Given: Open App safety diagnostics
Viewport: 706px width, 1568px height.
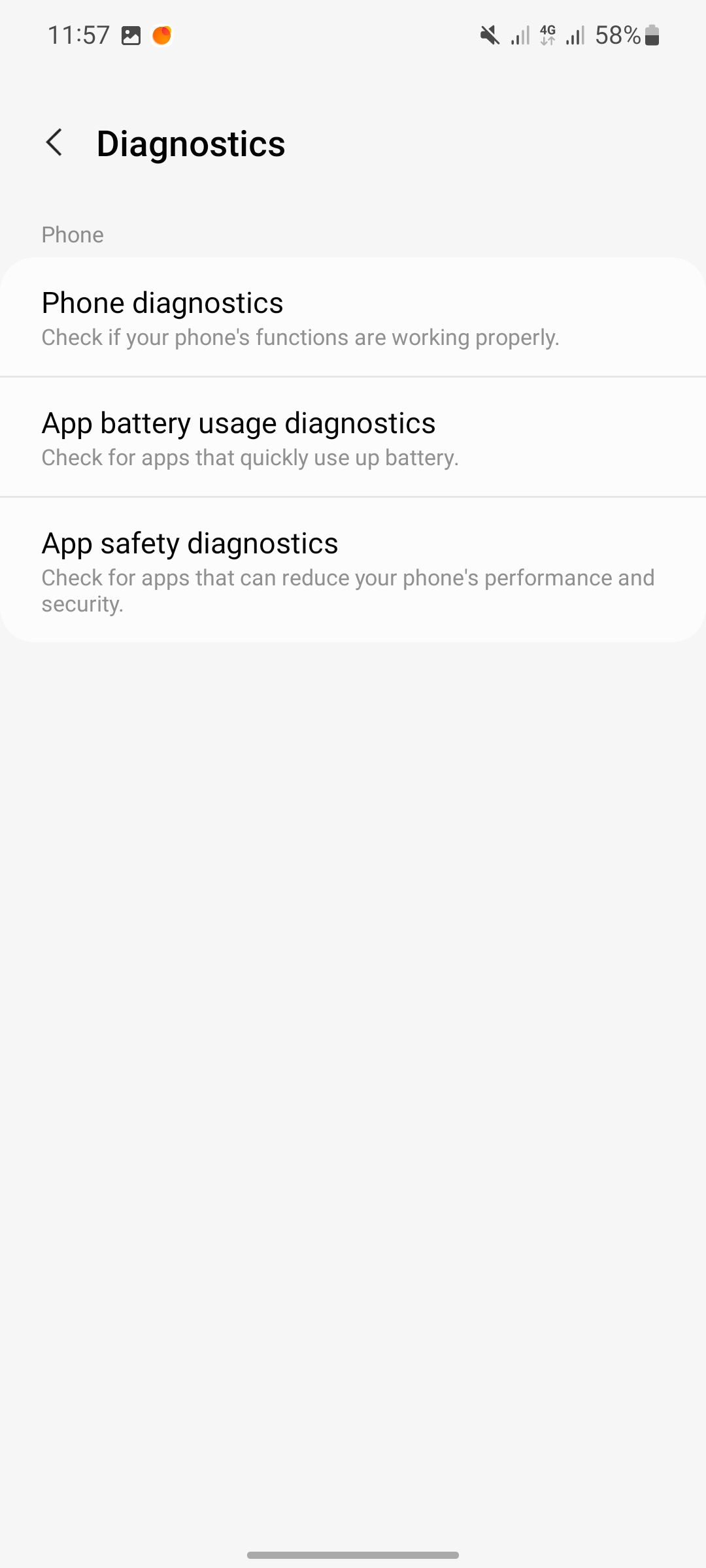Looking at the screenshot, I should [353, 570].
